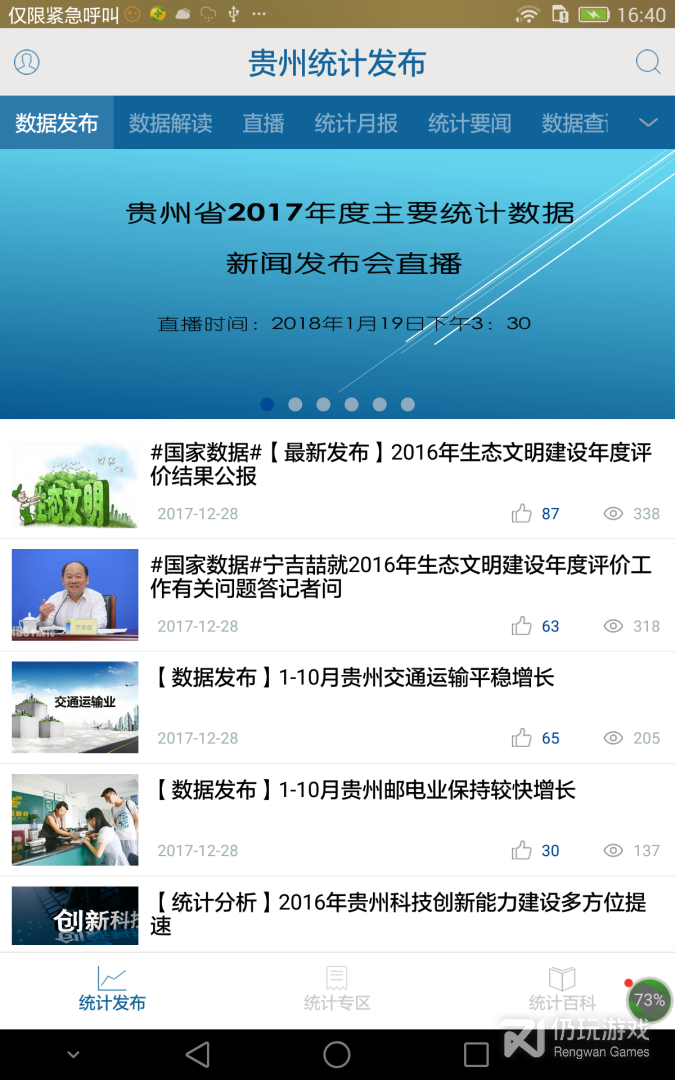
Task: Like the 贵州交通运输平稳增长 article
Action: [522, 738]
